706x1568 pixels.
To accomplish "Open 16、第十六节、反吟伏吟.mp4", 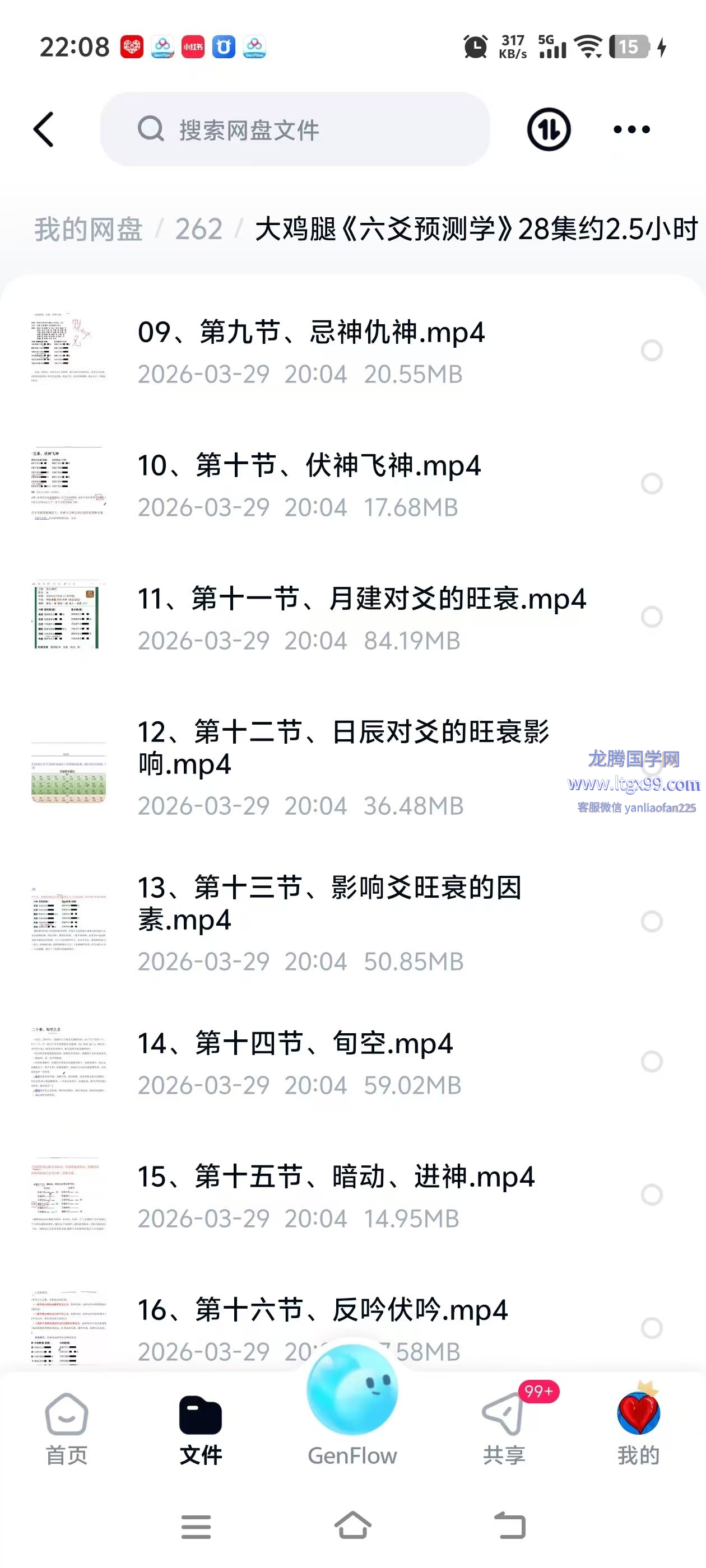I will pos(322,1310).
